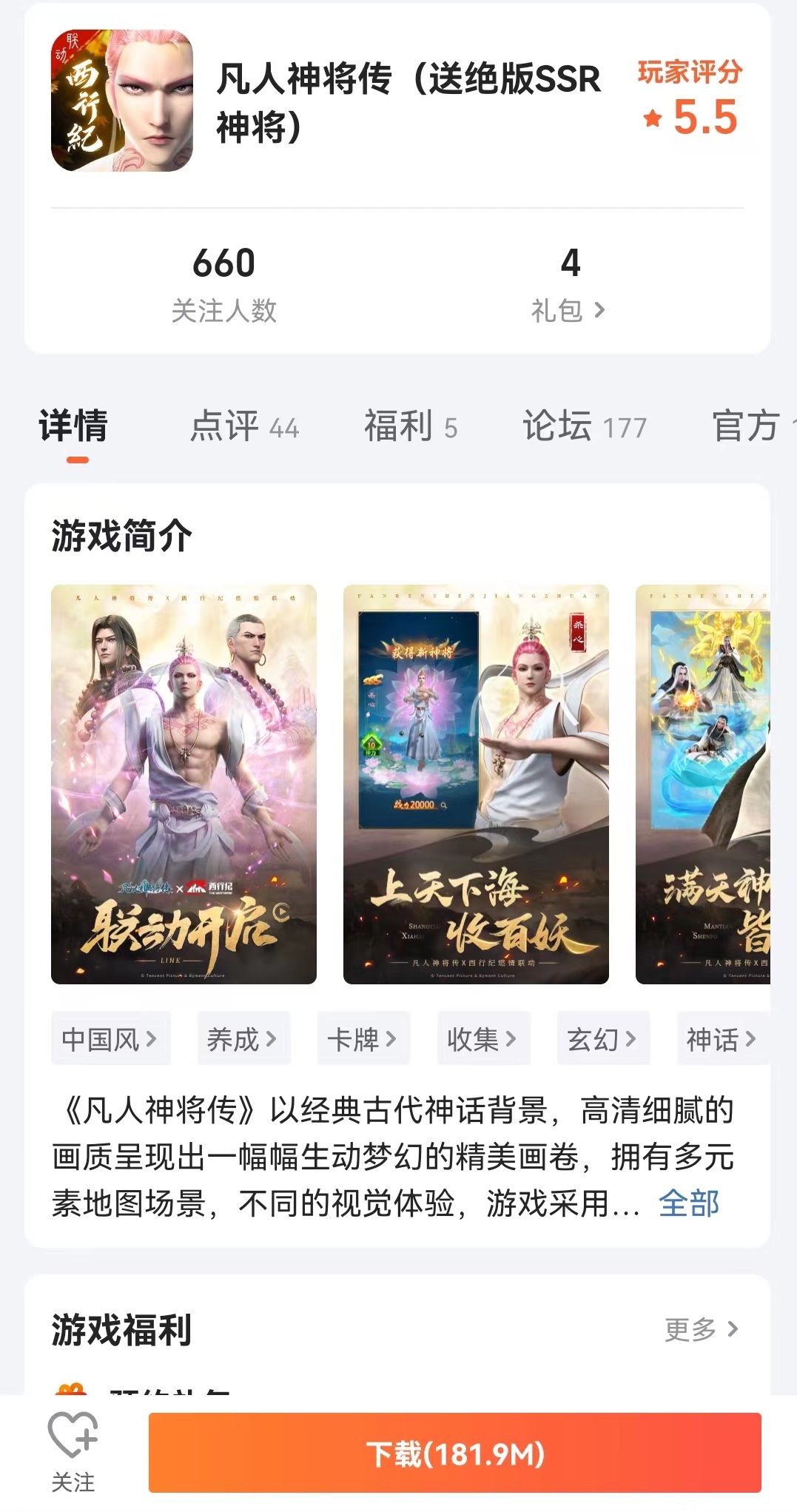Play the 联动开启 promo video thumbnail
The height and width of the screenshot is (1512, 797).
[x=184, y=784]
